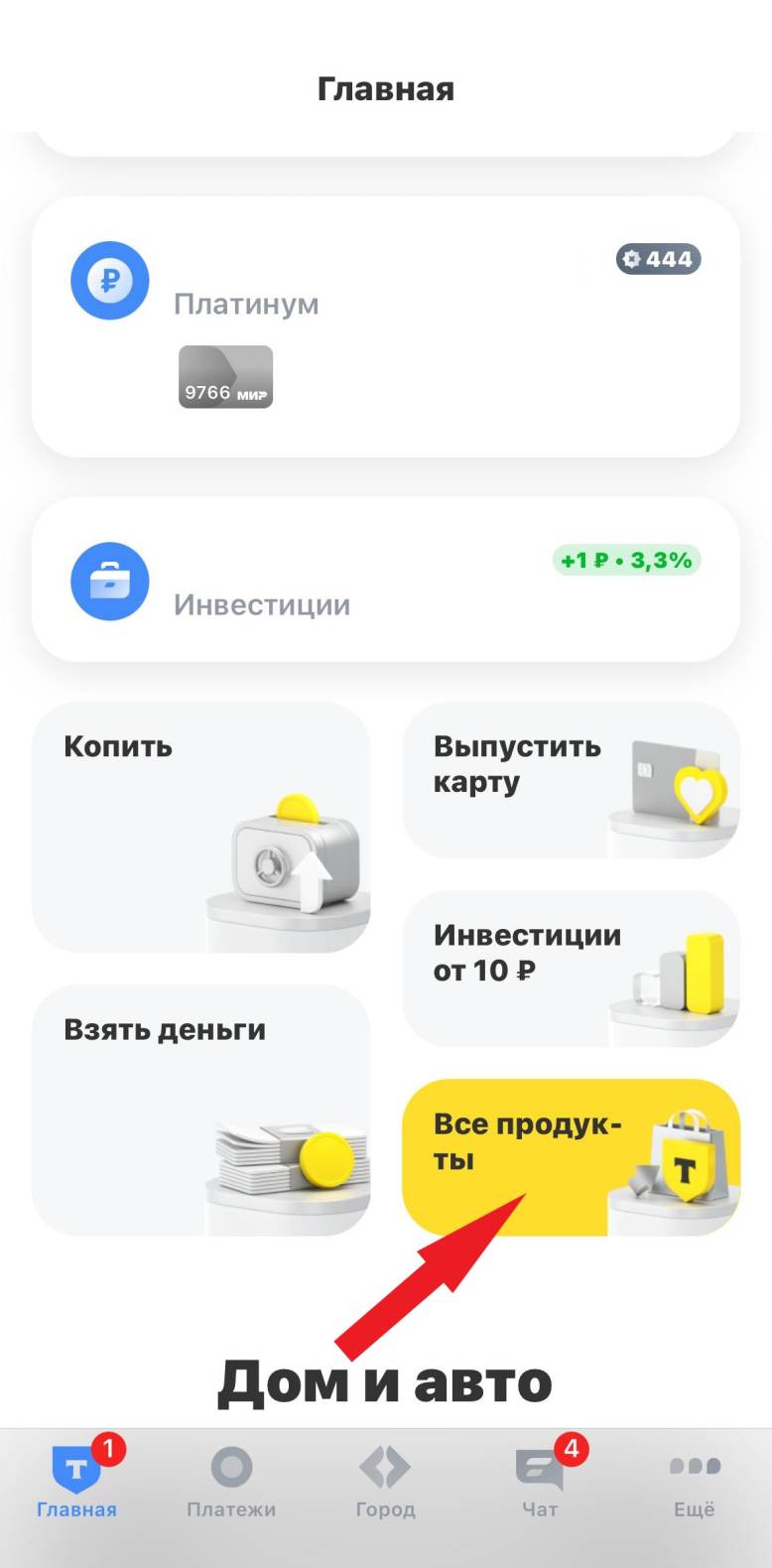This screenshot has width=772, height=1568.
Task: Open the Инвестиции account card
Action: coord(385,580)
